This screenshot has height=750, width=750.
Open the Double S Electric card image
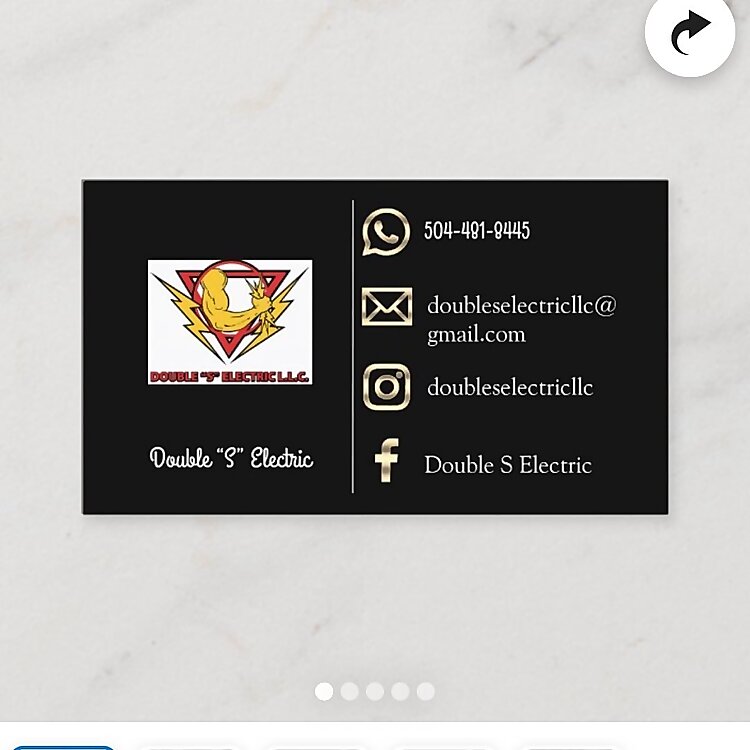coord(375,347)
